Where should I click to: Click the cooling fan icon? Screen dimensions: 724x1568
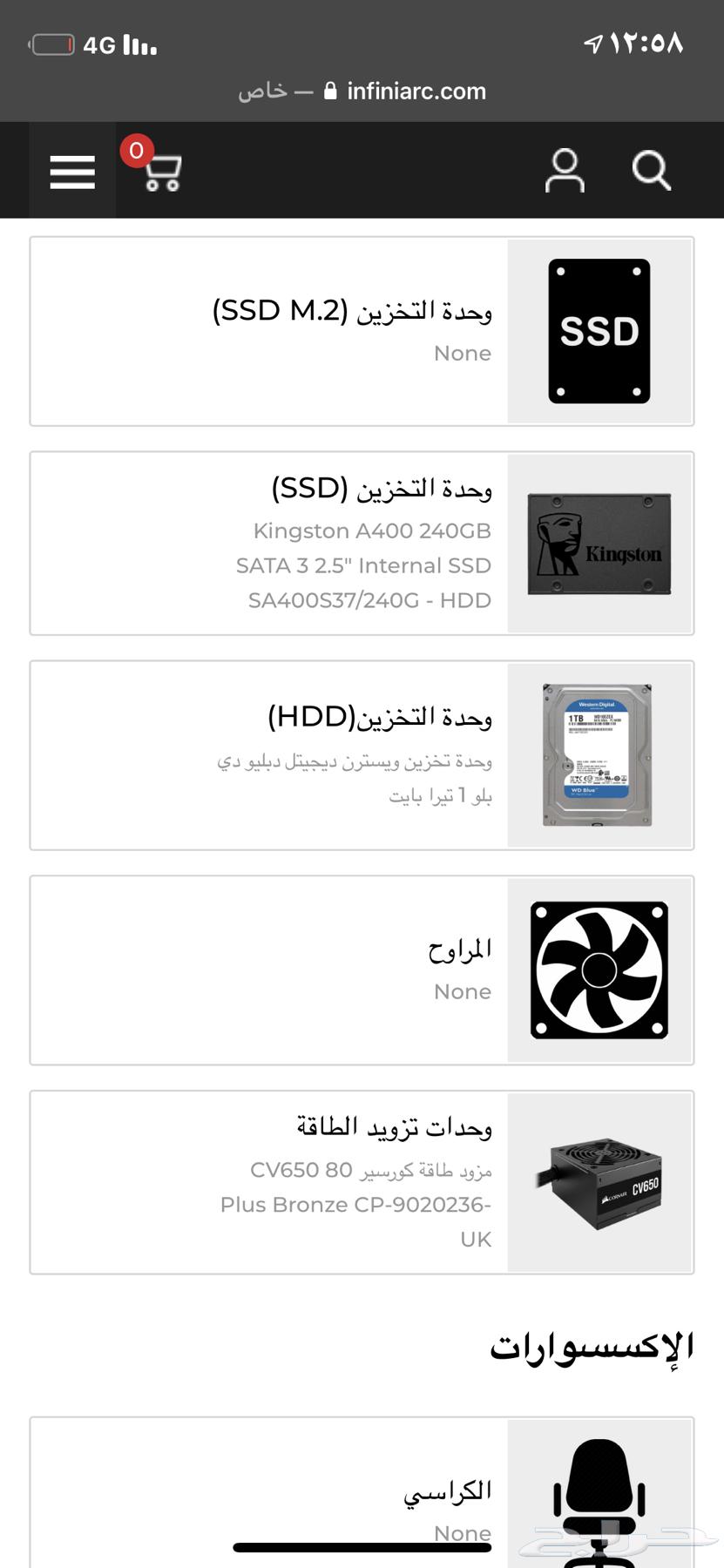click(599, 970)
